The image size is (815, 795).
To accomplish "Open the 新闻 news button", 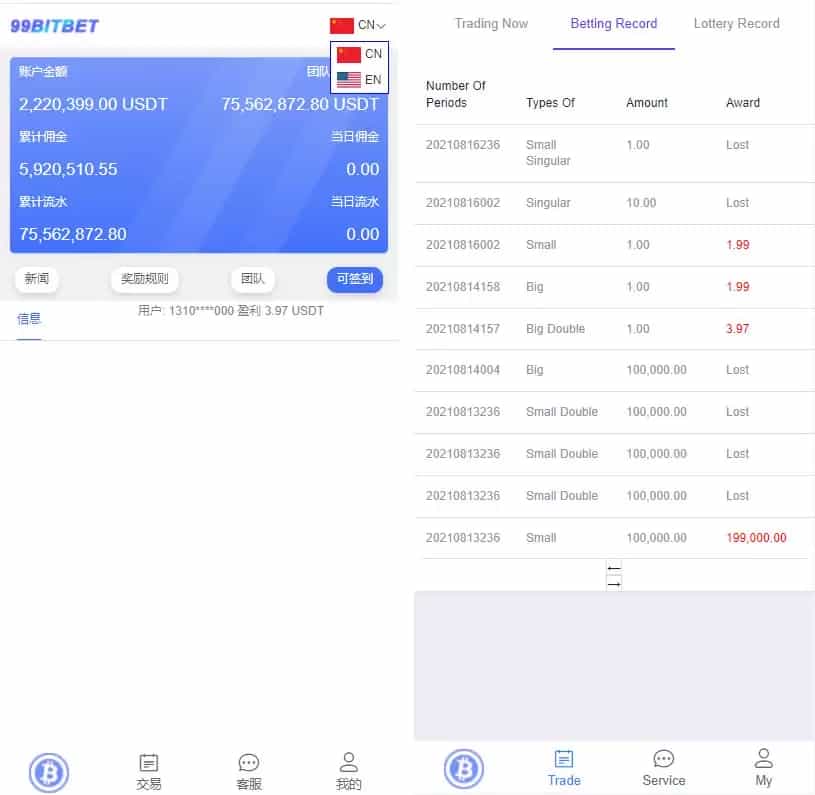I will pos(37,279).
